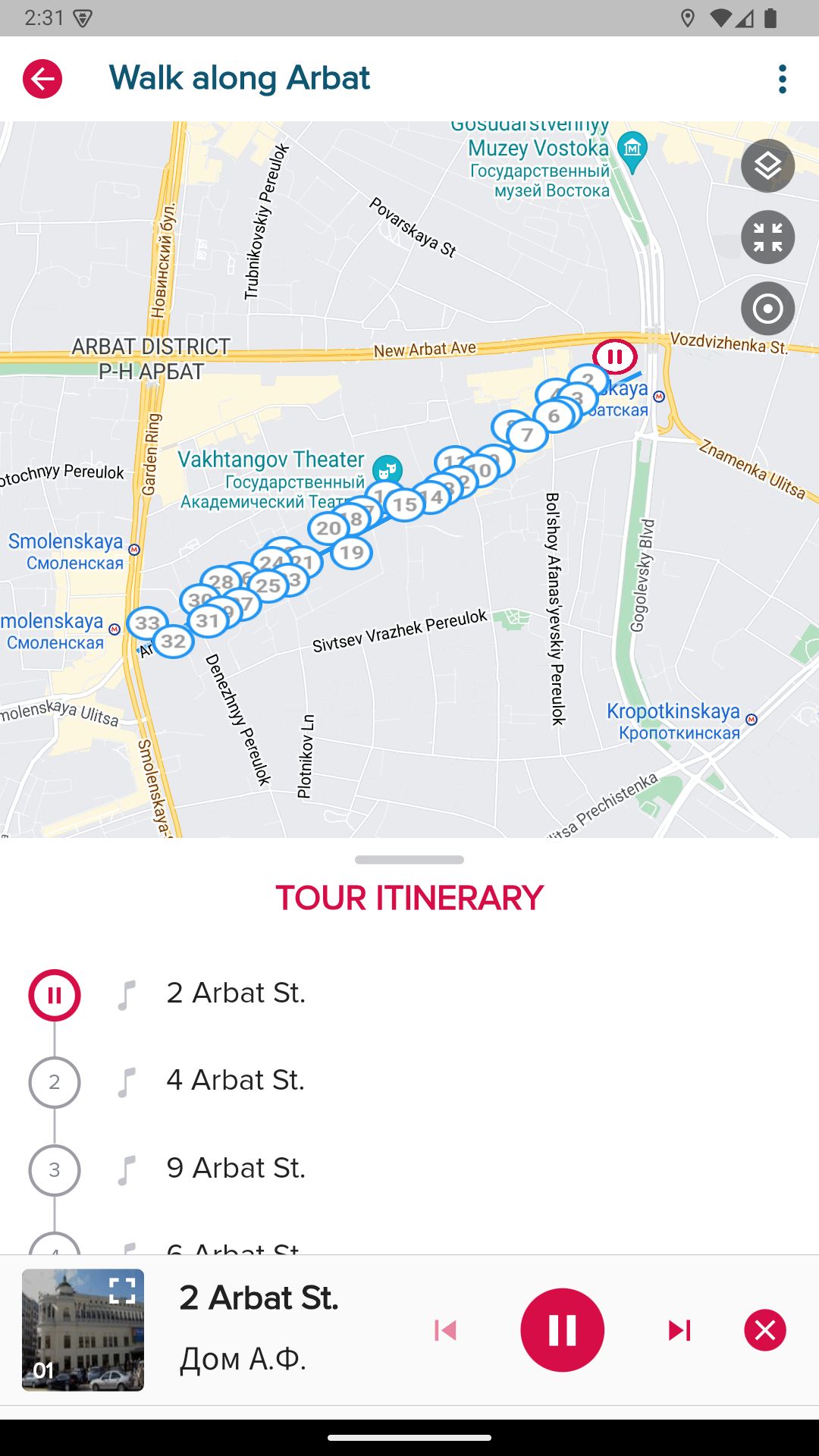Screen dimensions: 819x1456
Task: Tap the pause marker on the map
Action: click(x=615, y=356)
